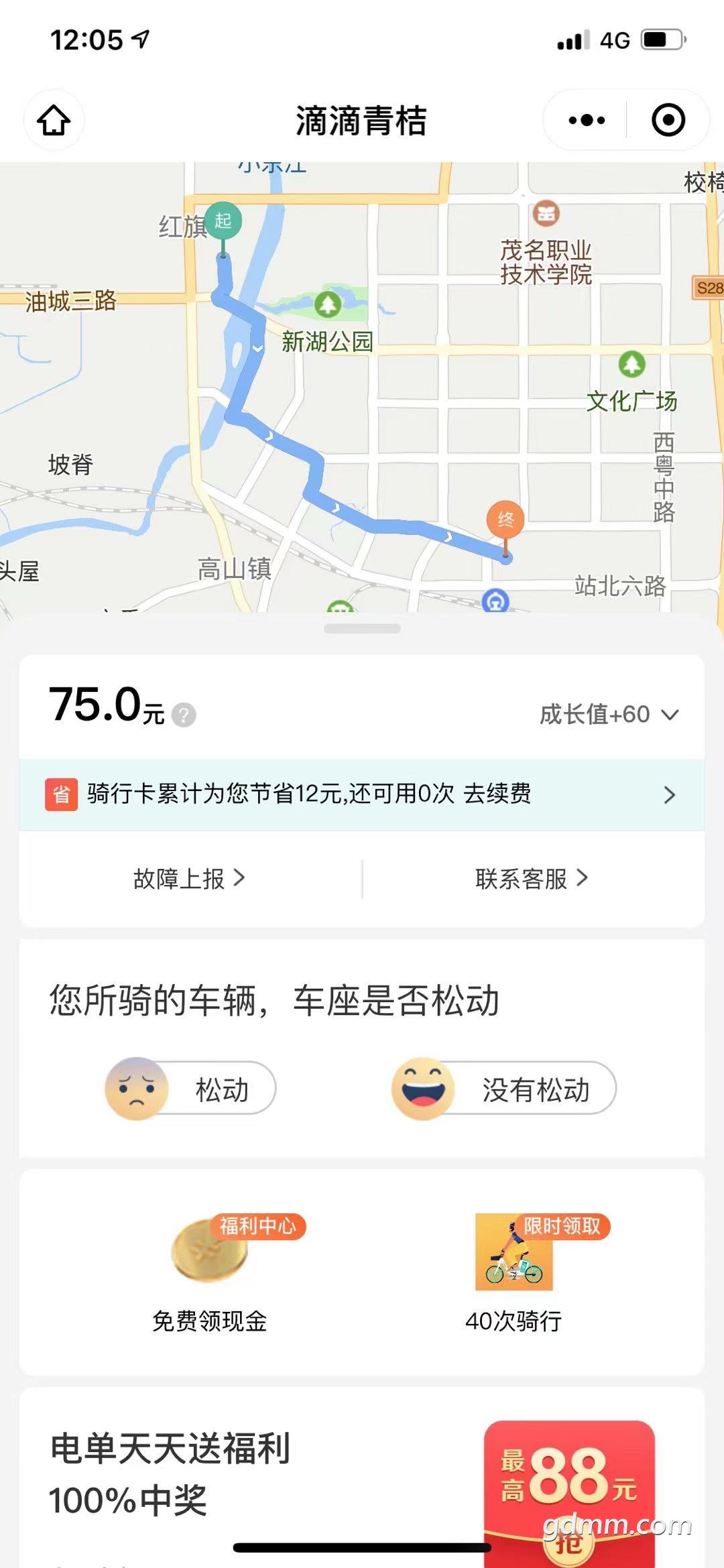Open 联系客服 customer service entry

tap(529, 880)
